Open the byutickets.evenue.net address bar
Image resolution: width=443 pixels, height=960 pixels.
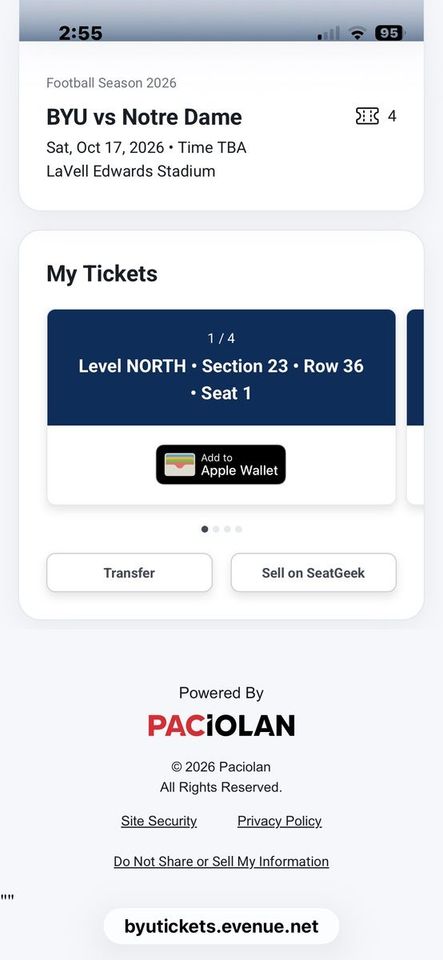coord(221,926)
